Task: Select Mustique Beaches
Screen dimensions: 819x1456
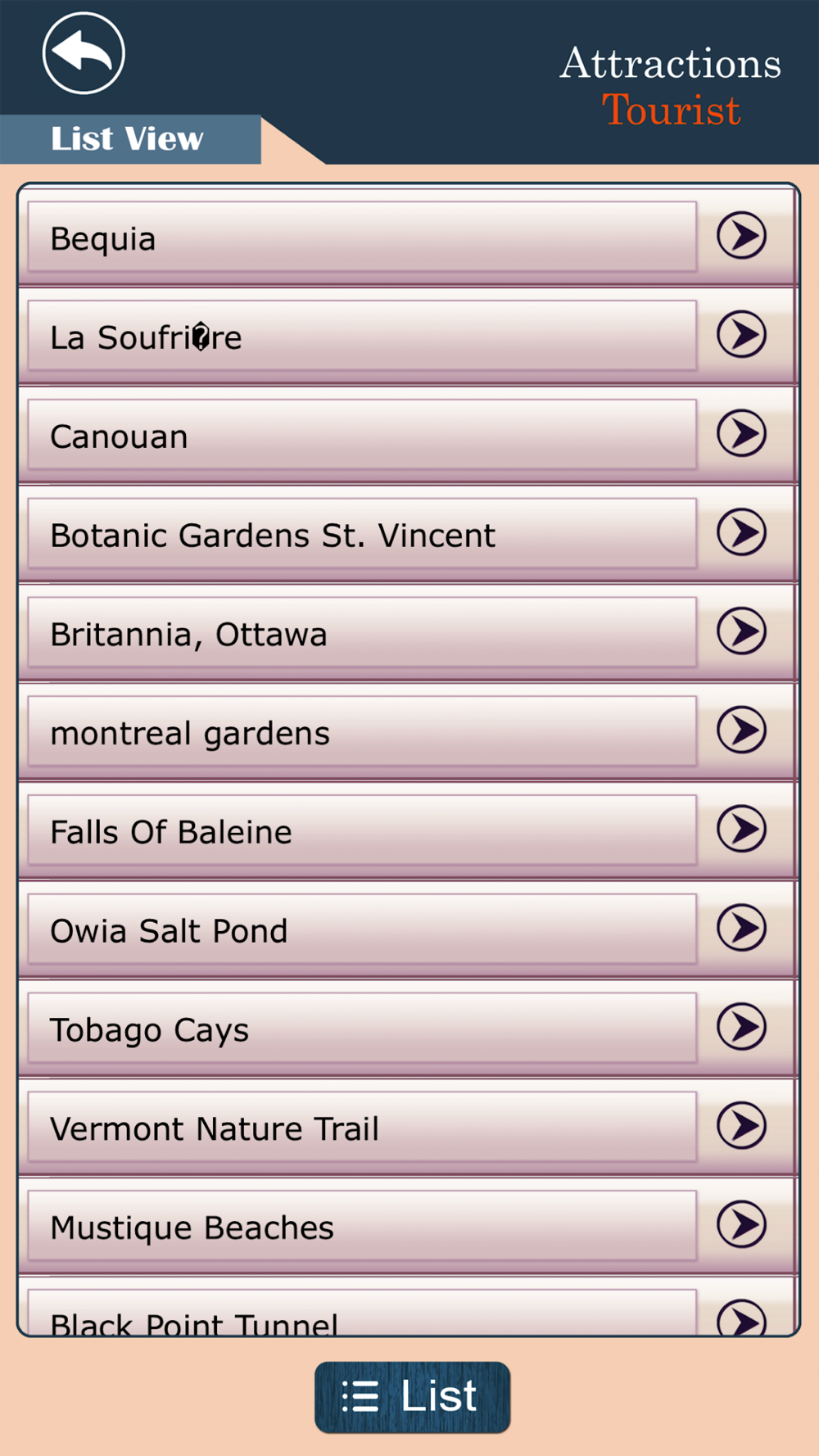Action: pos(408,1228)
